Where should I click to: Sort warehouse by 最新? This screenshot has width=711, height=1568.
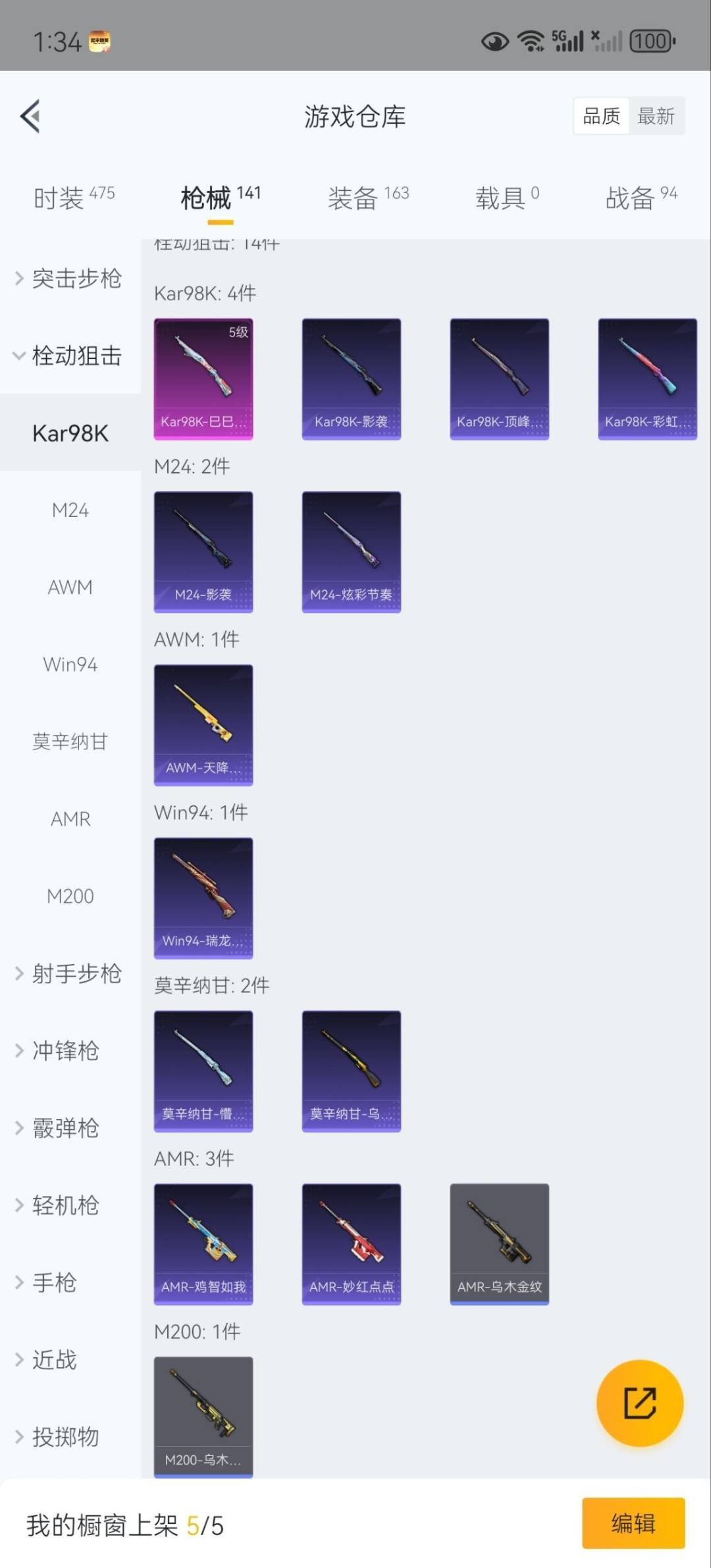(x=656, y=117)
